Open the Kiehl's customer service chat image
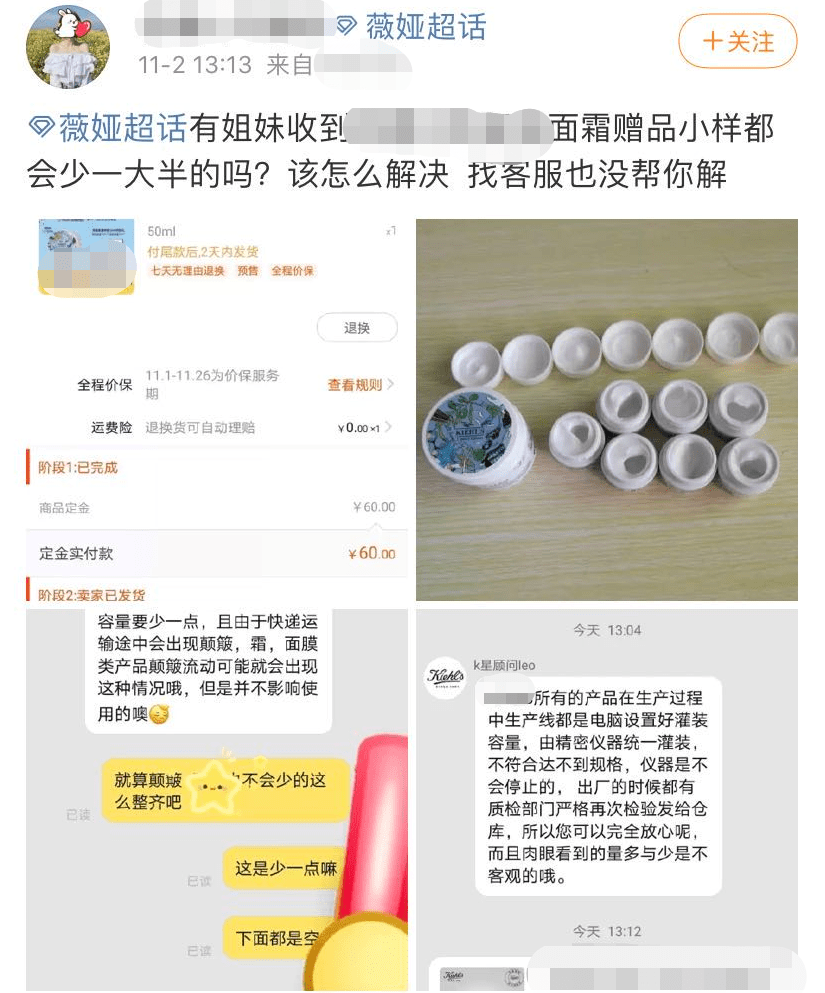The width and height of the screenshot is (825, 993). coord(607,800)
